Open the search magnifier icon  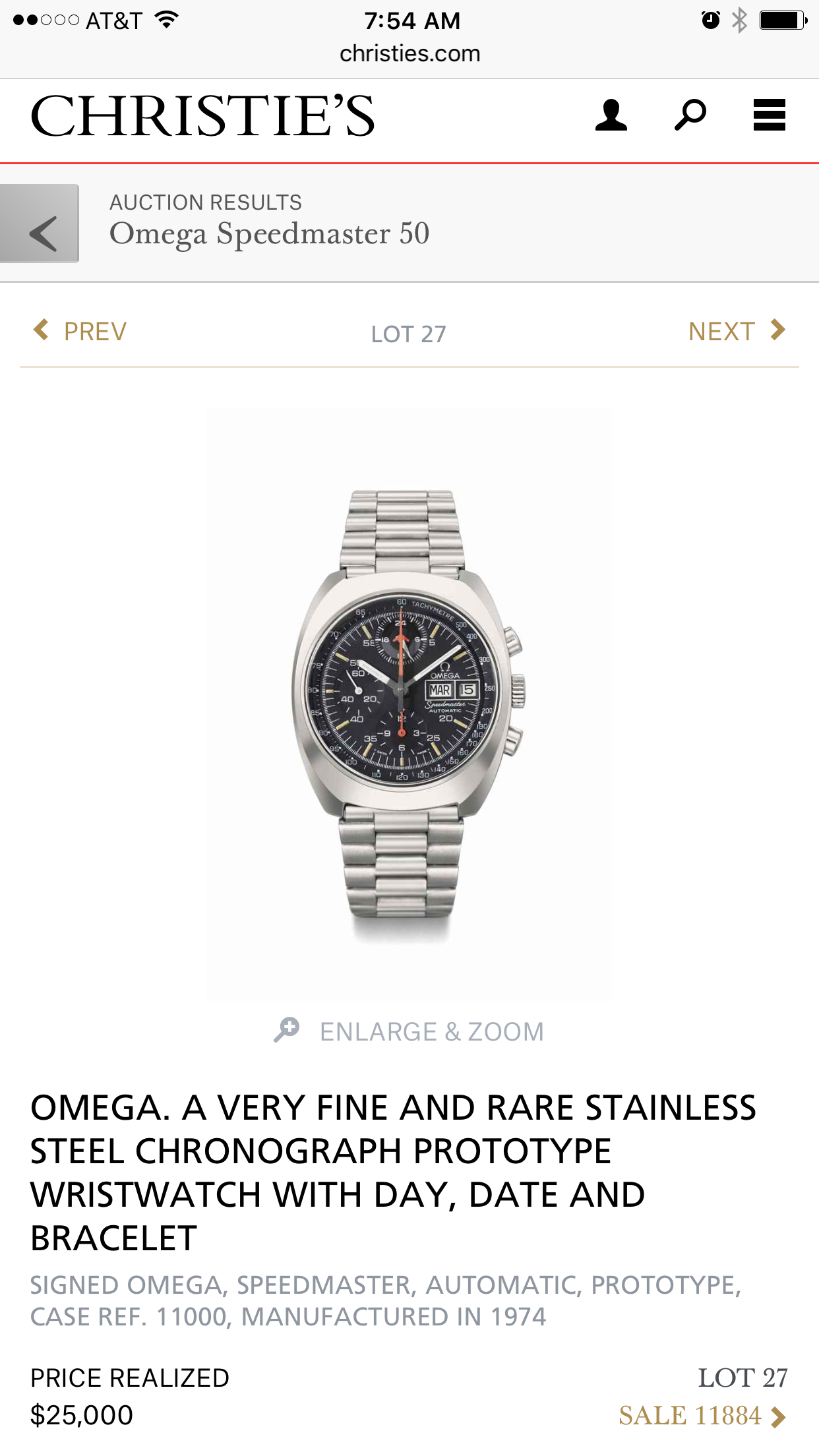point(690,115)
